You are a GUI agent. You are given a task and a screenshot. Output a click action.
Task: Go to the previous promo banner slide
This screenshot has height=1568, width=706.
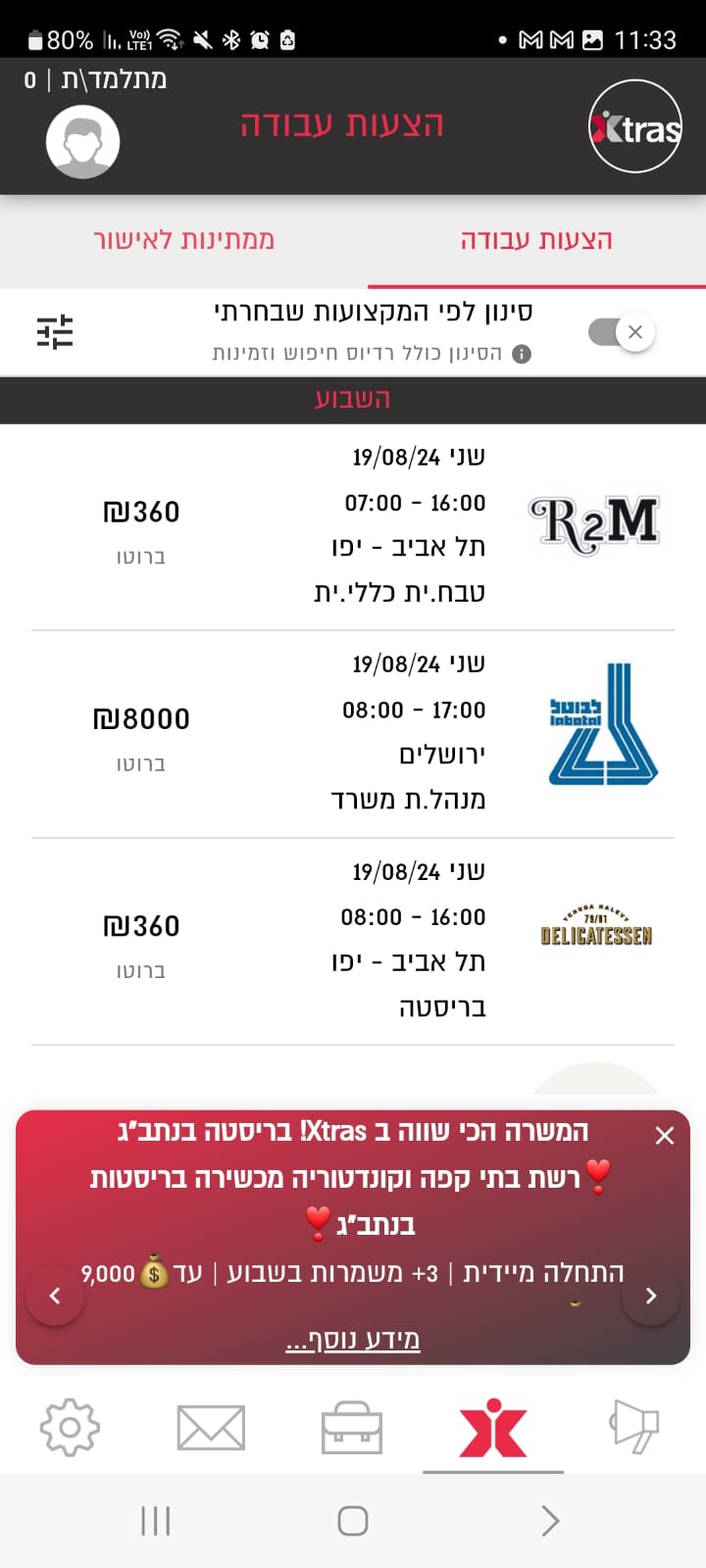(55, 1296)
